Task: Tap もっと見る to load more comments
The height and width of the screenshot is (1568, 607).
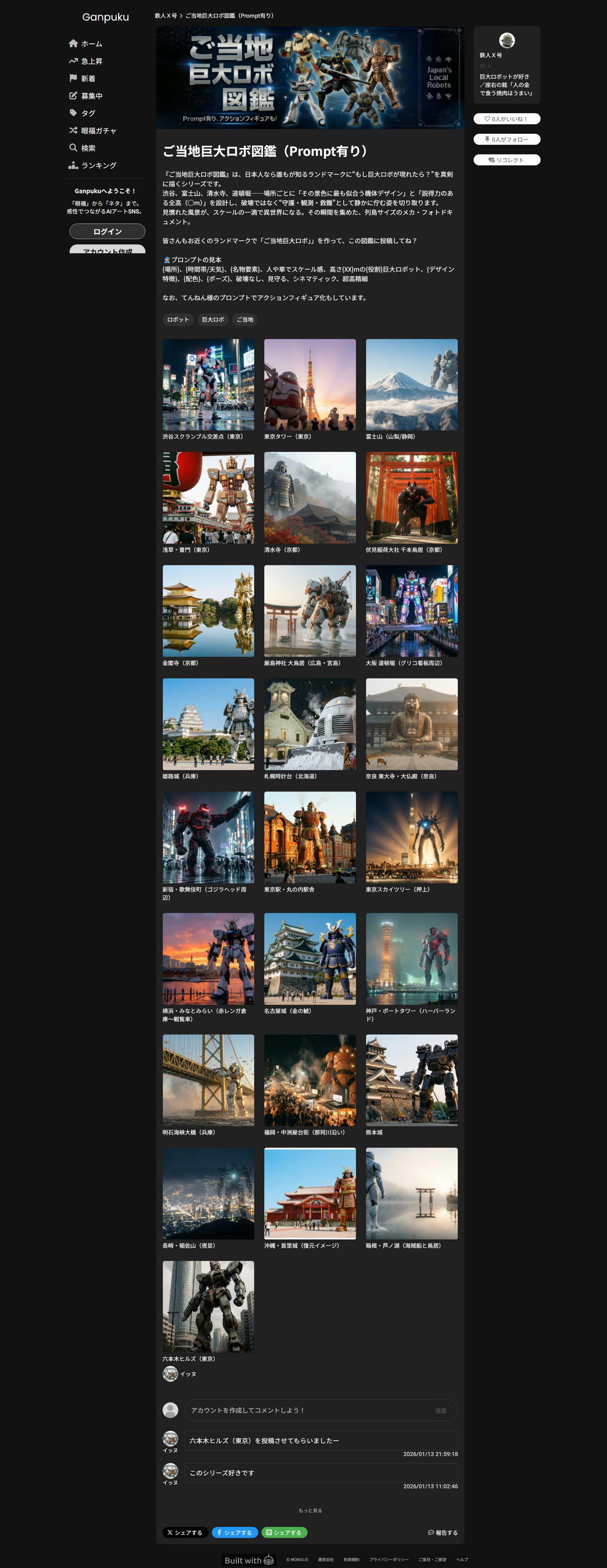Action: coord(310,1510)
